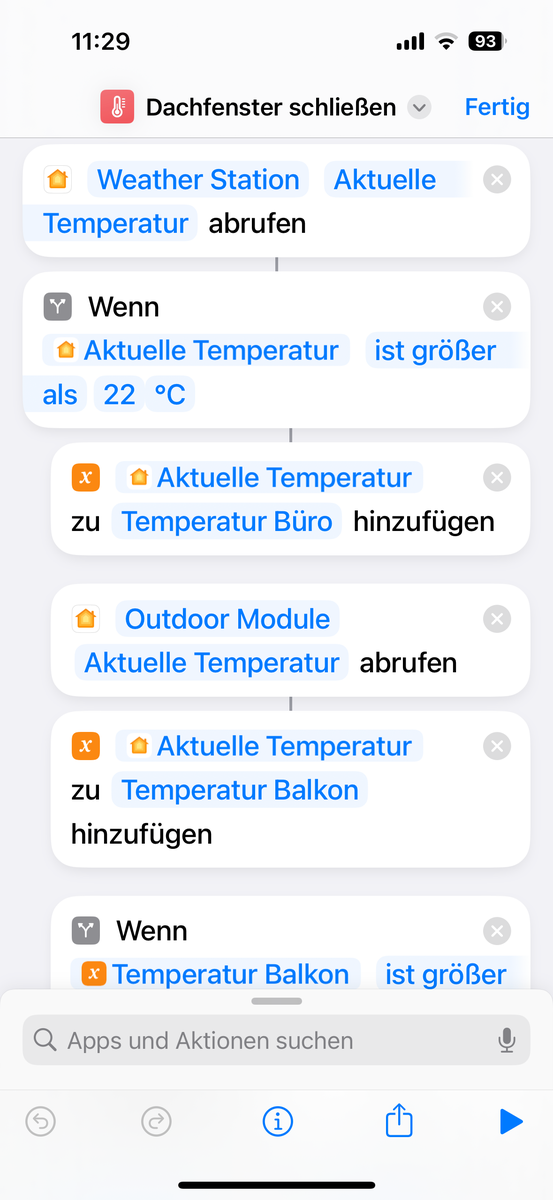Run the shortcut with play button
This screenshot has width=553, height=1200.
[511, 1122]
